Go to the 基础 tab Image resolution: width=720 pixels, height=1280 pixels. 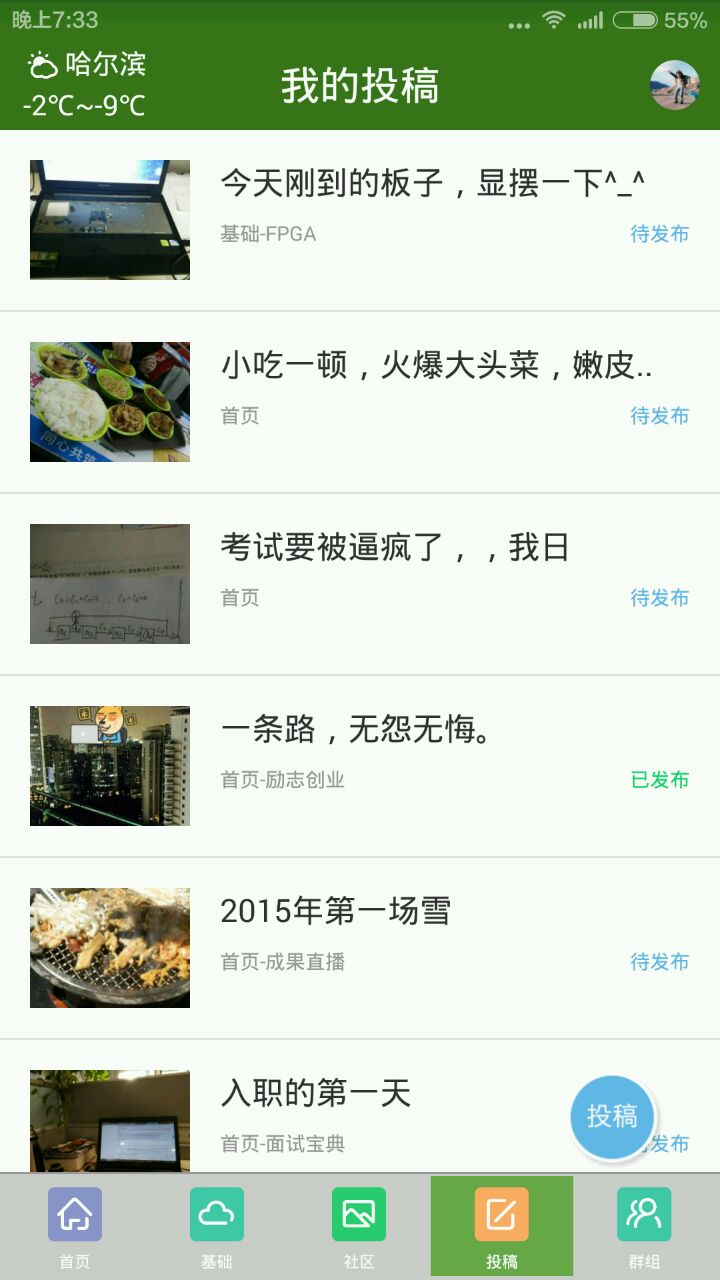point(217,1225)
